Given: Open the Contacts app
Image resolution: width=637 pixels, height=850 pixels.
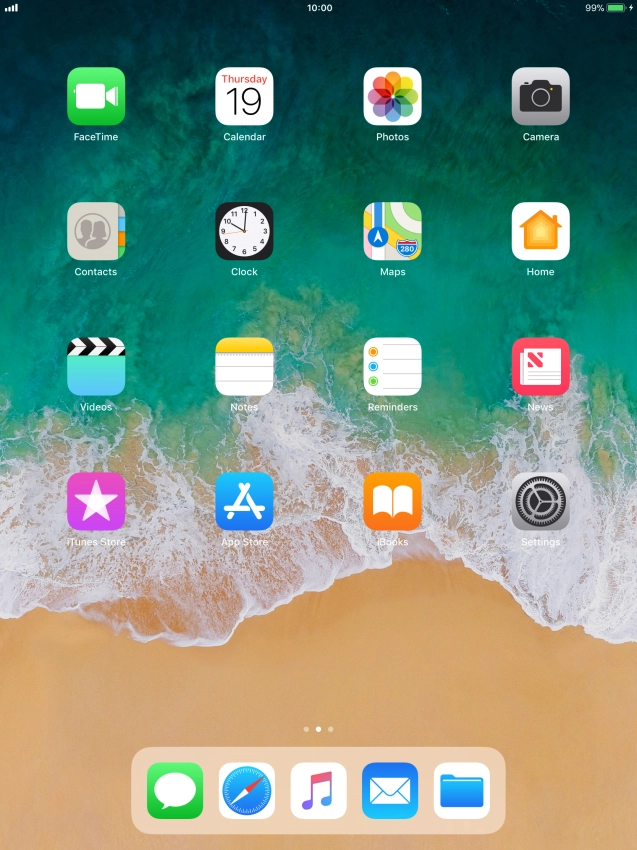Looking at the screenshot, I should tap(96, 231).
